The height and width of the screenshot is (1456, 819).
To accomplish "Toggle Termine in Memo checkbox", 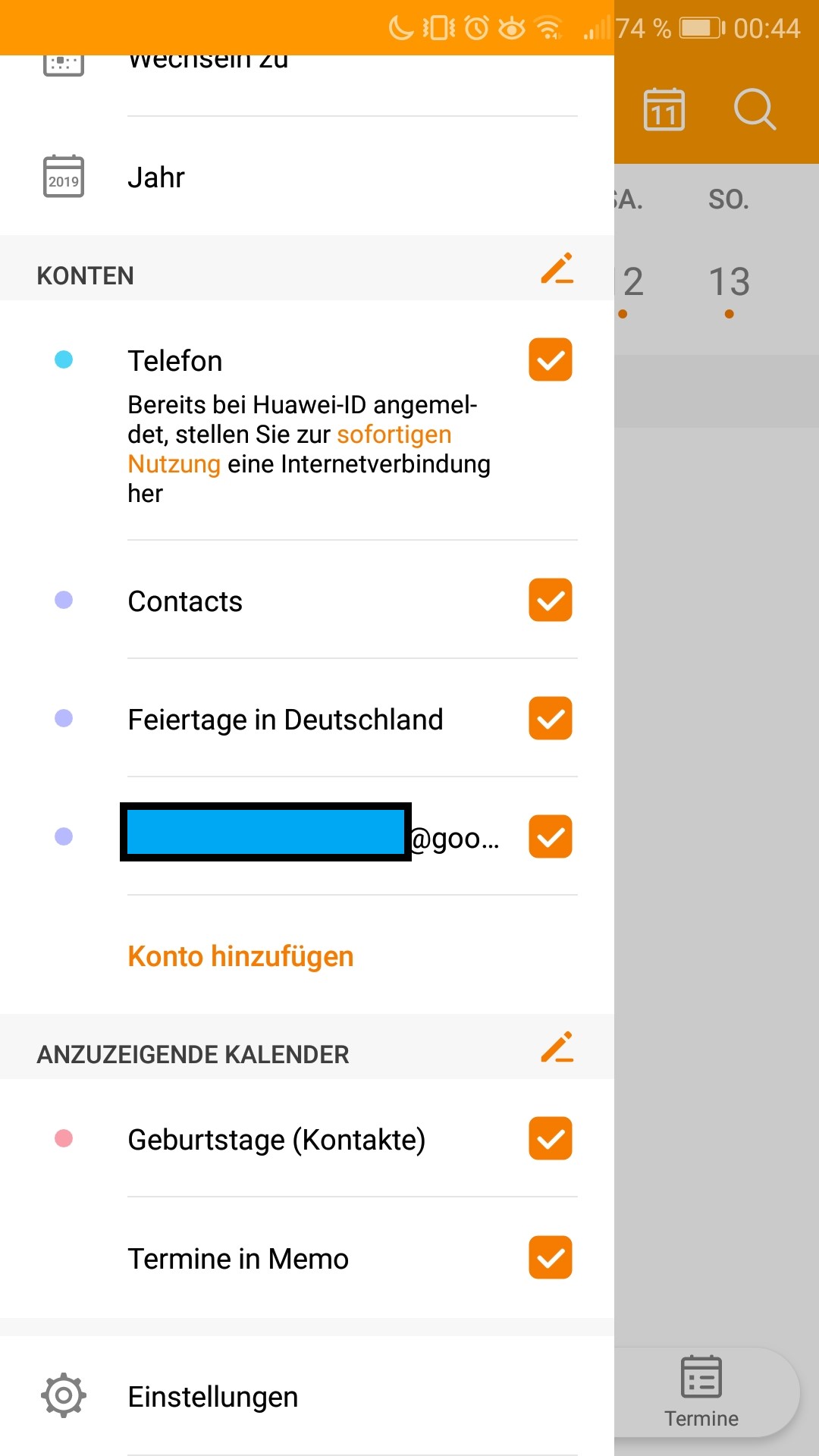I will (551, 1258).
